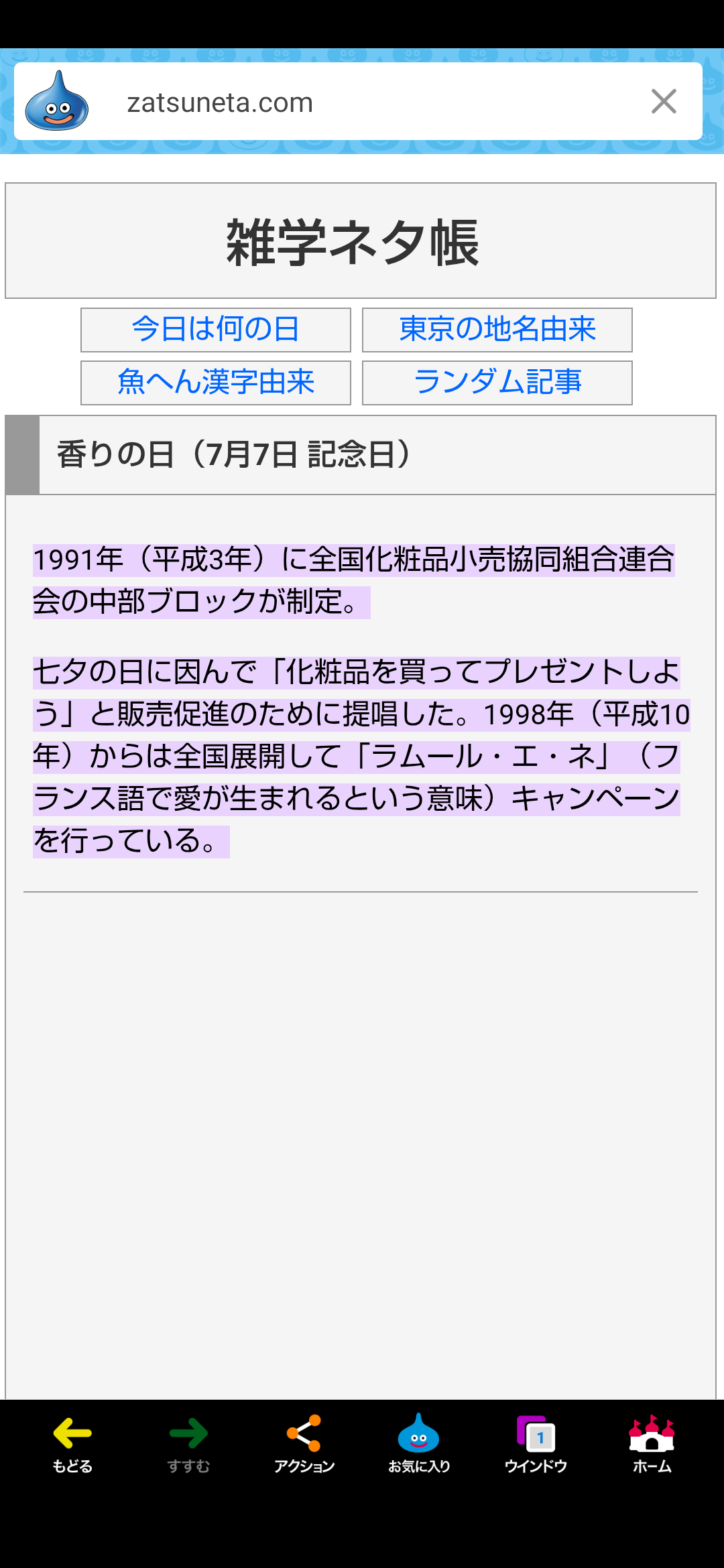Screen dimensions: 724x1568
Task: Go back with the もどる arrow
Action: coord(72,1445)
